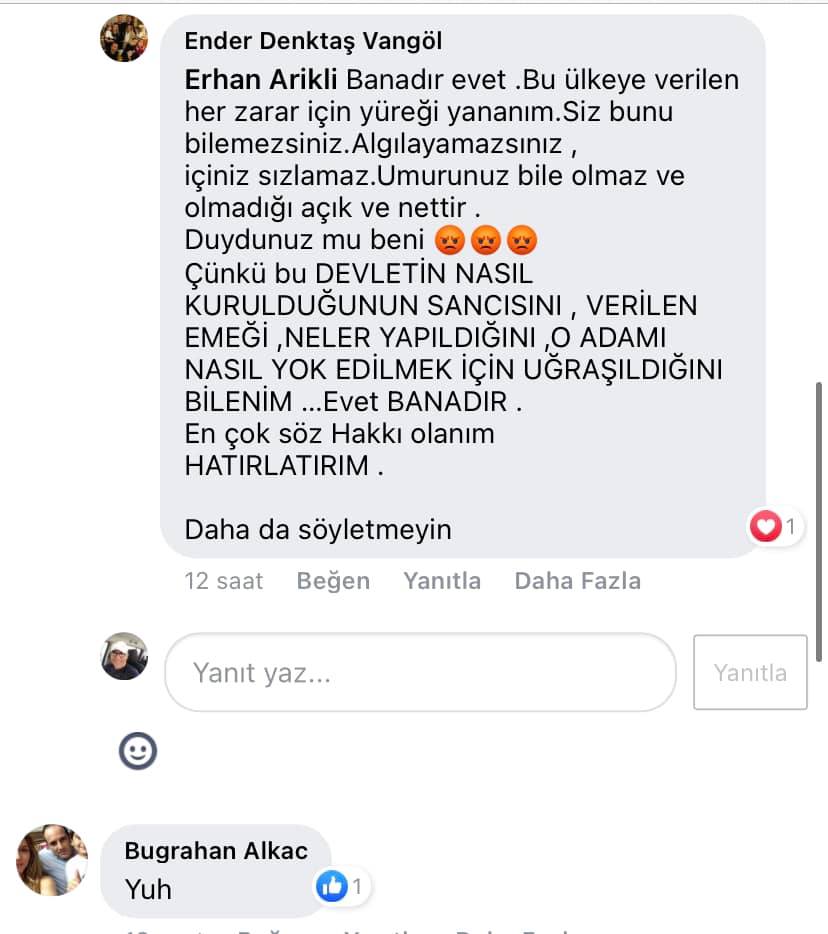The width and height of the screenshot is (828, 934).
Task: Submit reply with the Yanıtla button
Action: pyautogui.click(x=750, y=672)
